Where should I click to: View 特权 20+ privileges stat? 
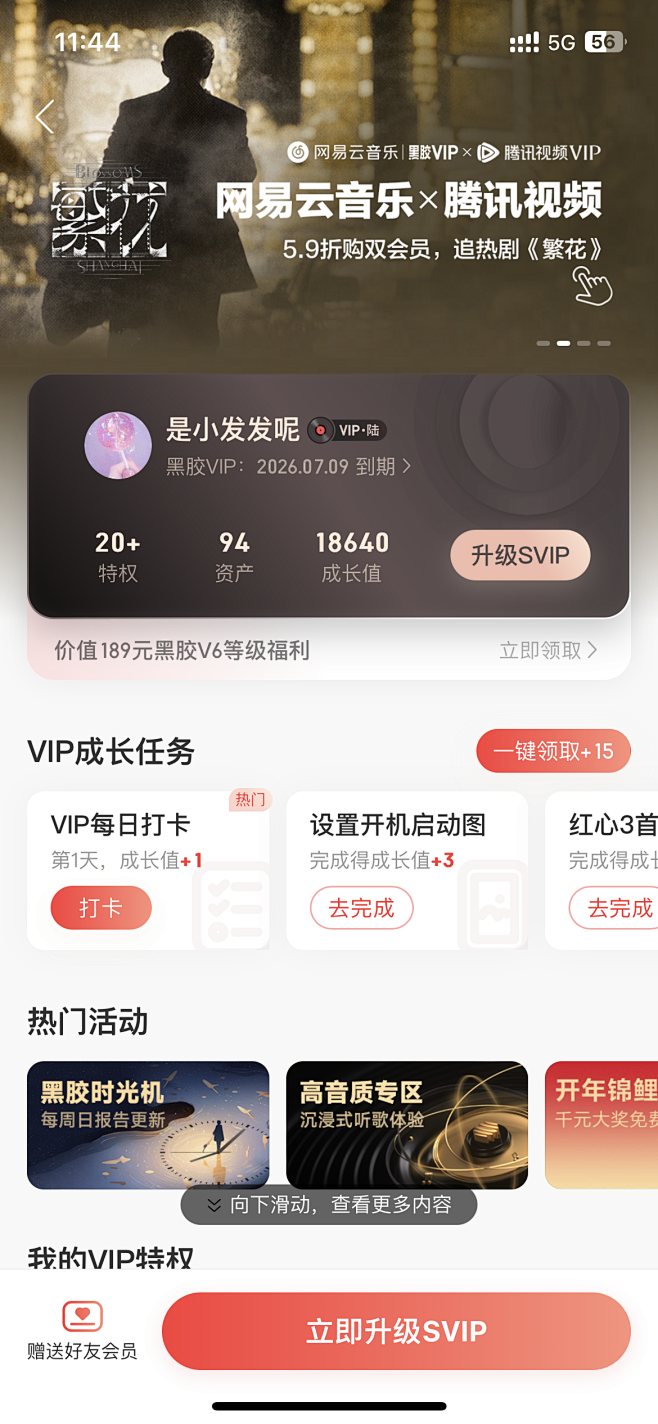(x=118, y=556)
